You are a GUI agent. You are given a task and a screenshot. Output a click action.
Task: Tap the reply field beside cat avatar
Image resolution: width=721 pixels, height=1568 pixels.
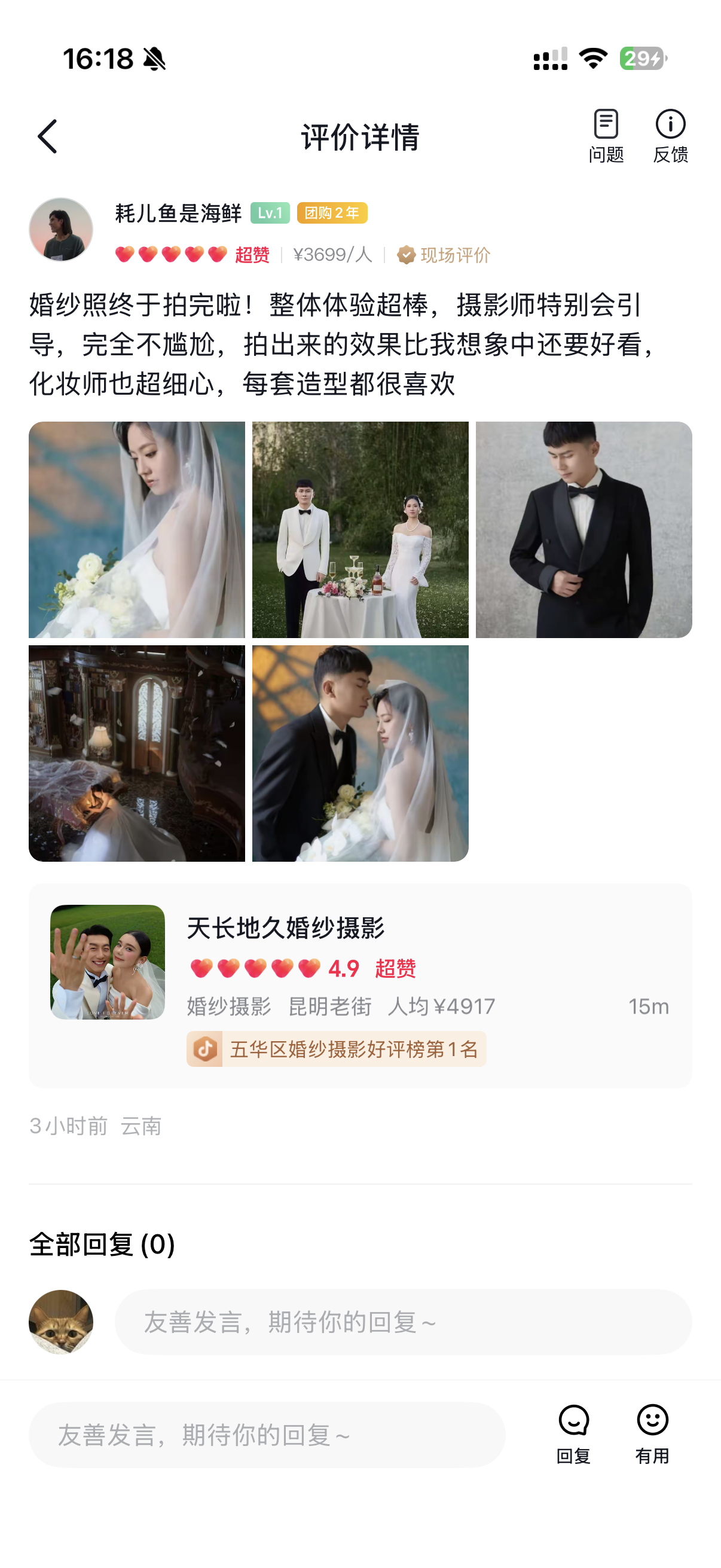coord(403,1322)
